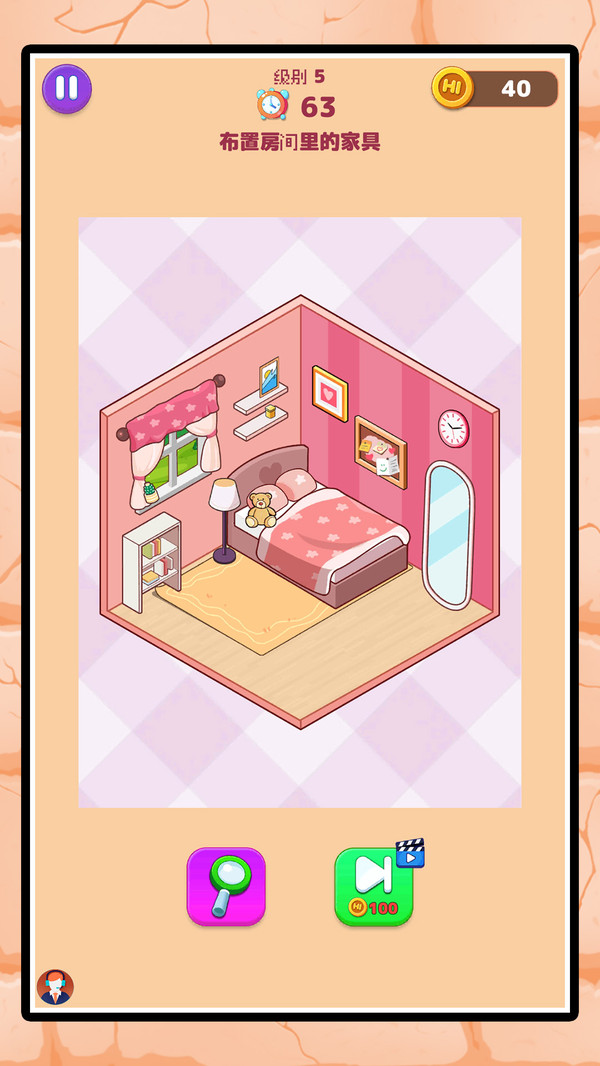600x1066 pixels.
Task: Use the magnifying glass hint
Action: [x=226, y=887]
